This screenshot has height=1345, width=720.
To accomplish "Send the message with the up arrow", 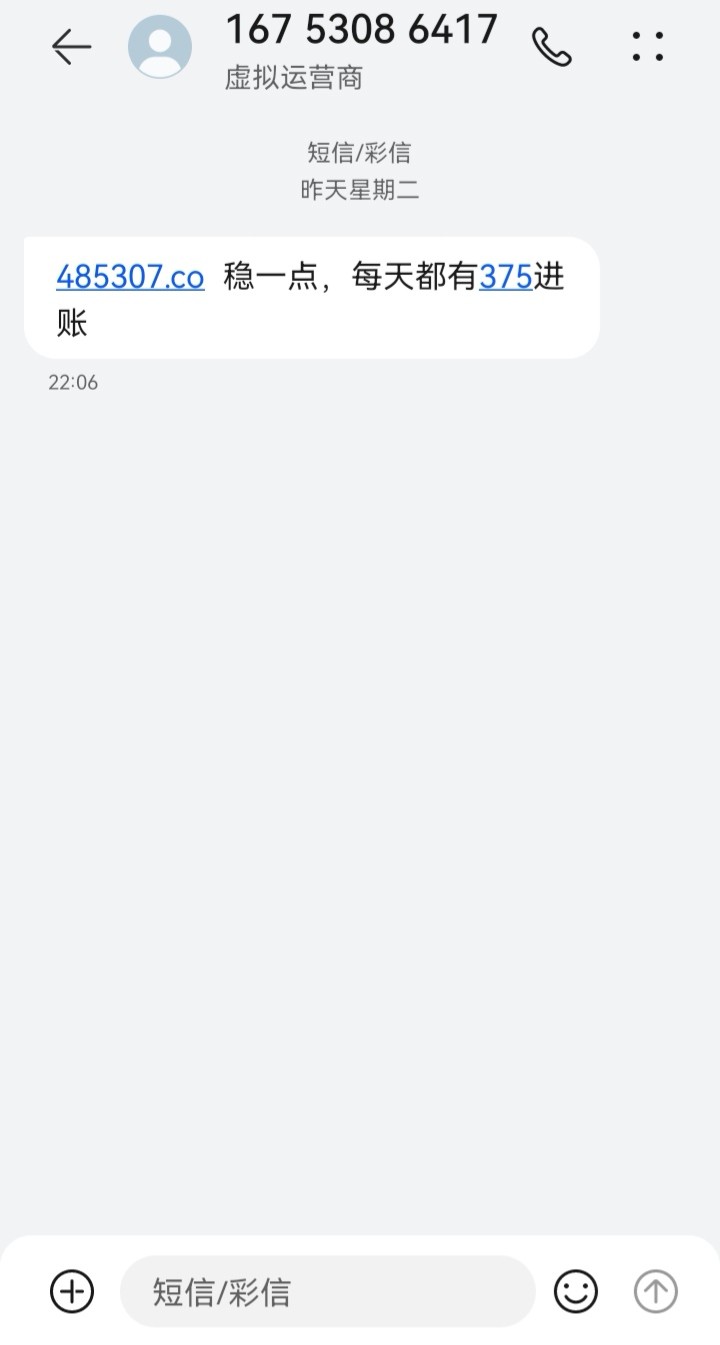I will [656, 1291].
